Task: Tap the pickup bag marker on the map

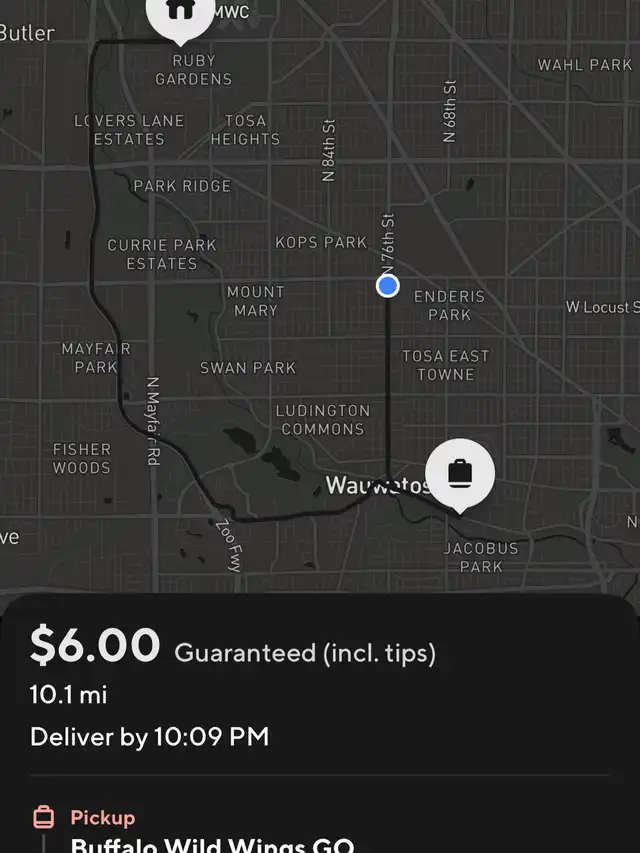Action: click(459, 471)
